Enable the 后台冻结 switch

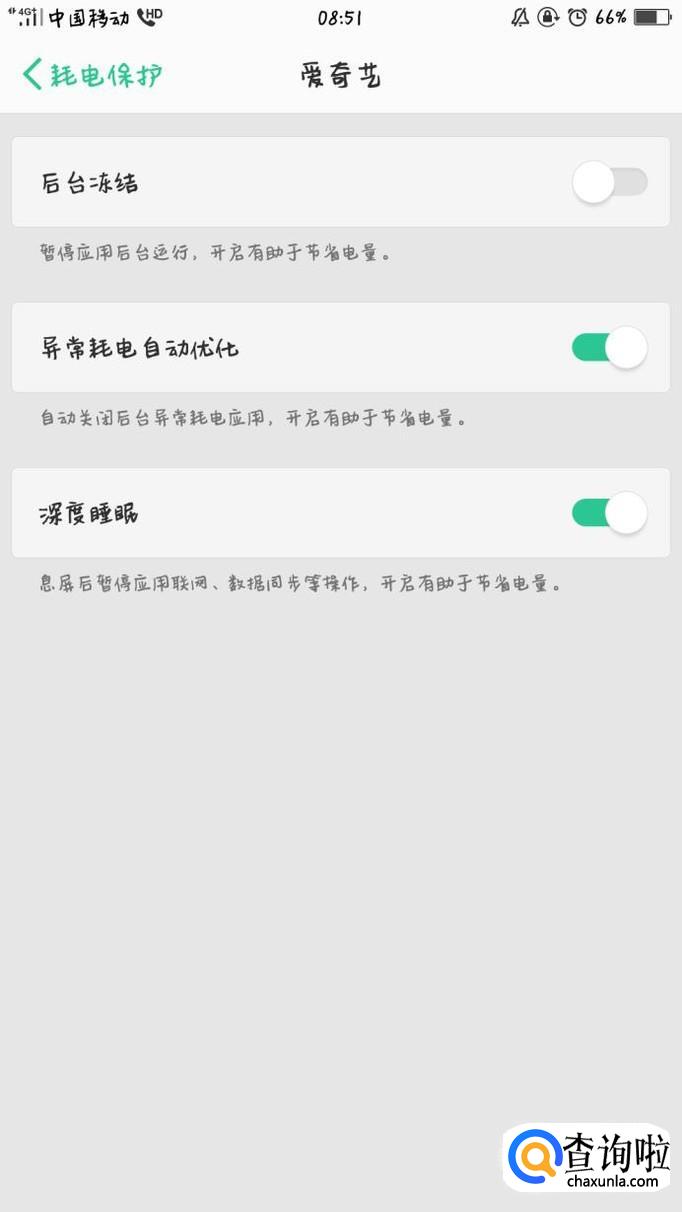(x=609, y=183)
